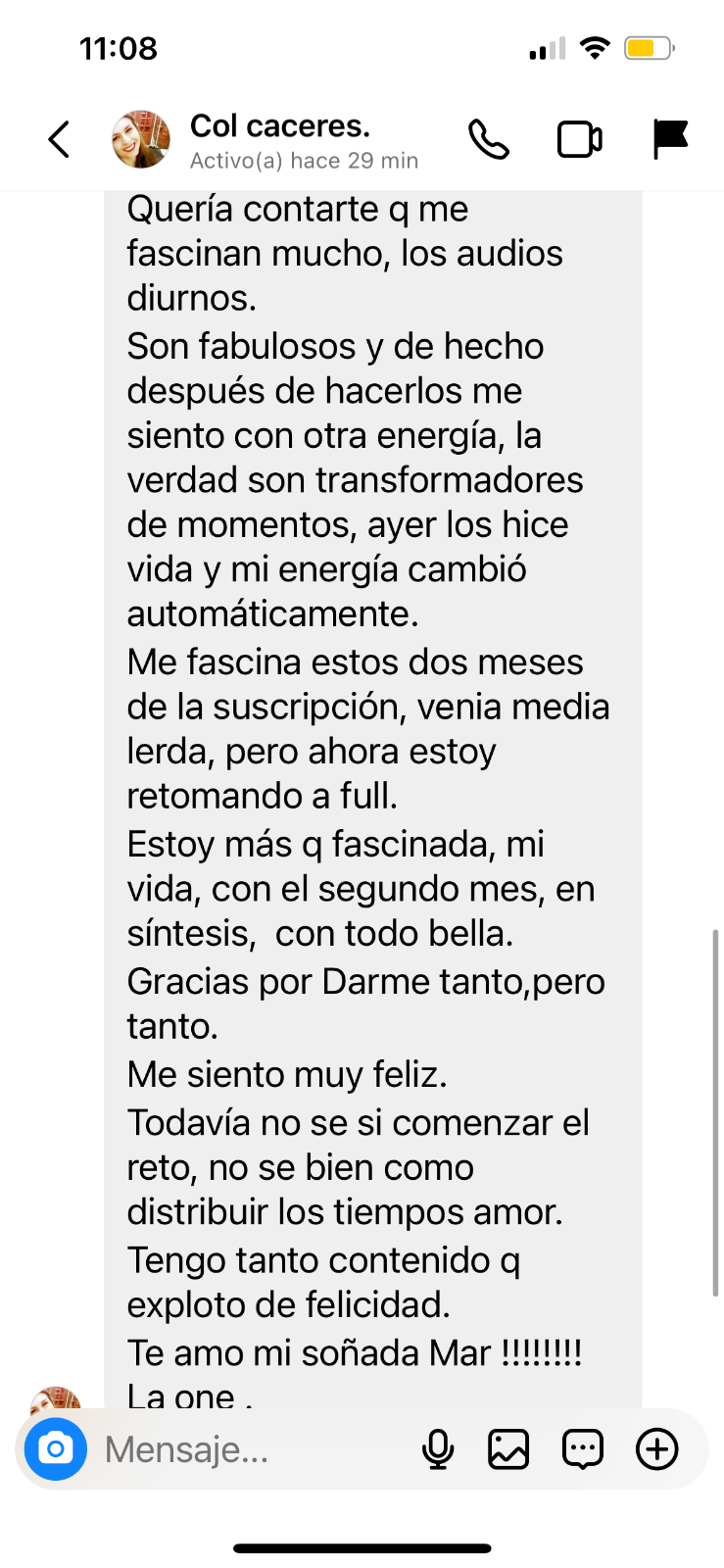Open Col caceres profile from header

point(279,139)
